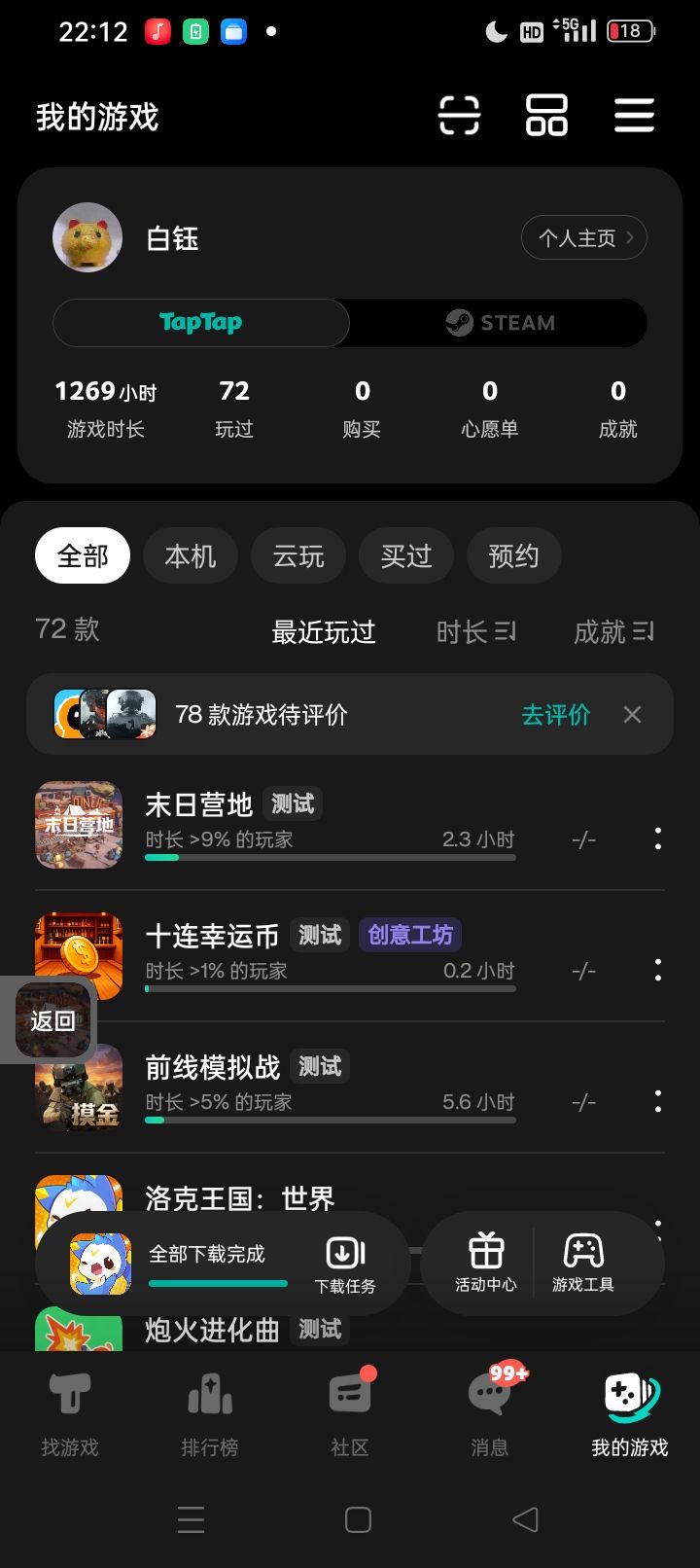This screenshot has height=1568, width=700.
Task: Open 活动中心 activity center
Action: 486,1265
